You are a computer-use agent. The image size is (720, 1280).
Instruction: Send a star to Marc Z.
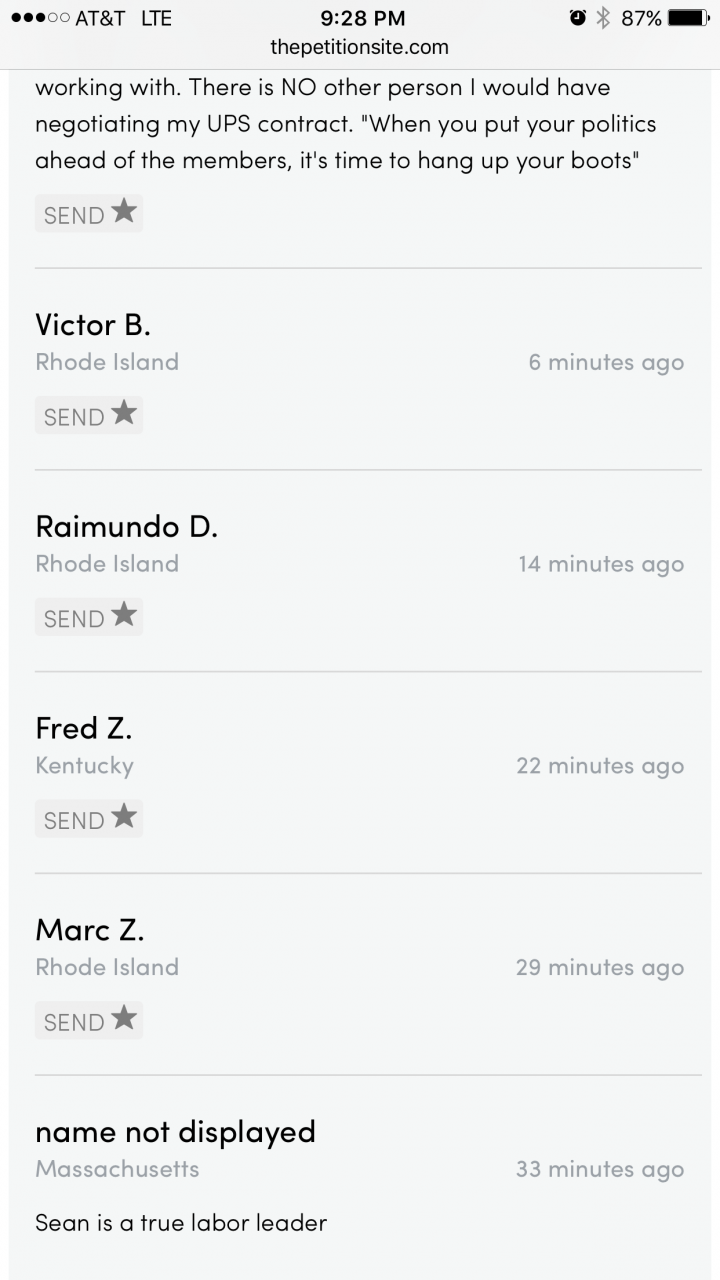[x=89, y=1020]
